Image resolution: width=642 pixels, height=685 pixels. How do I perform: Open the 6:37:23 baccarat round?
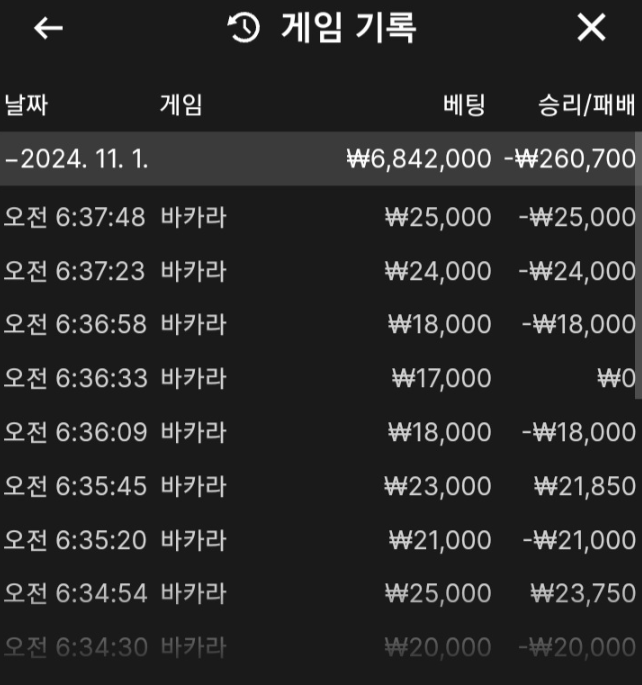318,271
